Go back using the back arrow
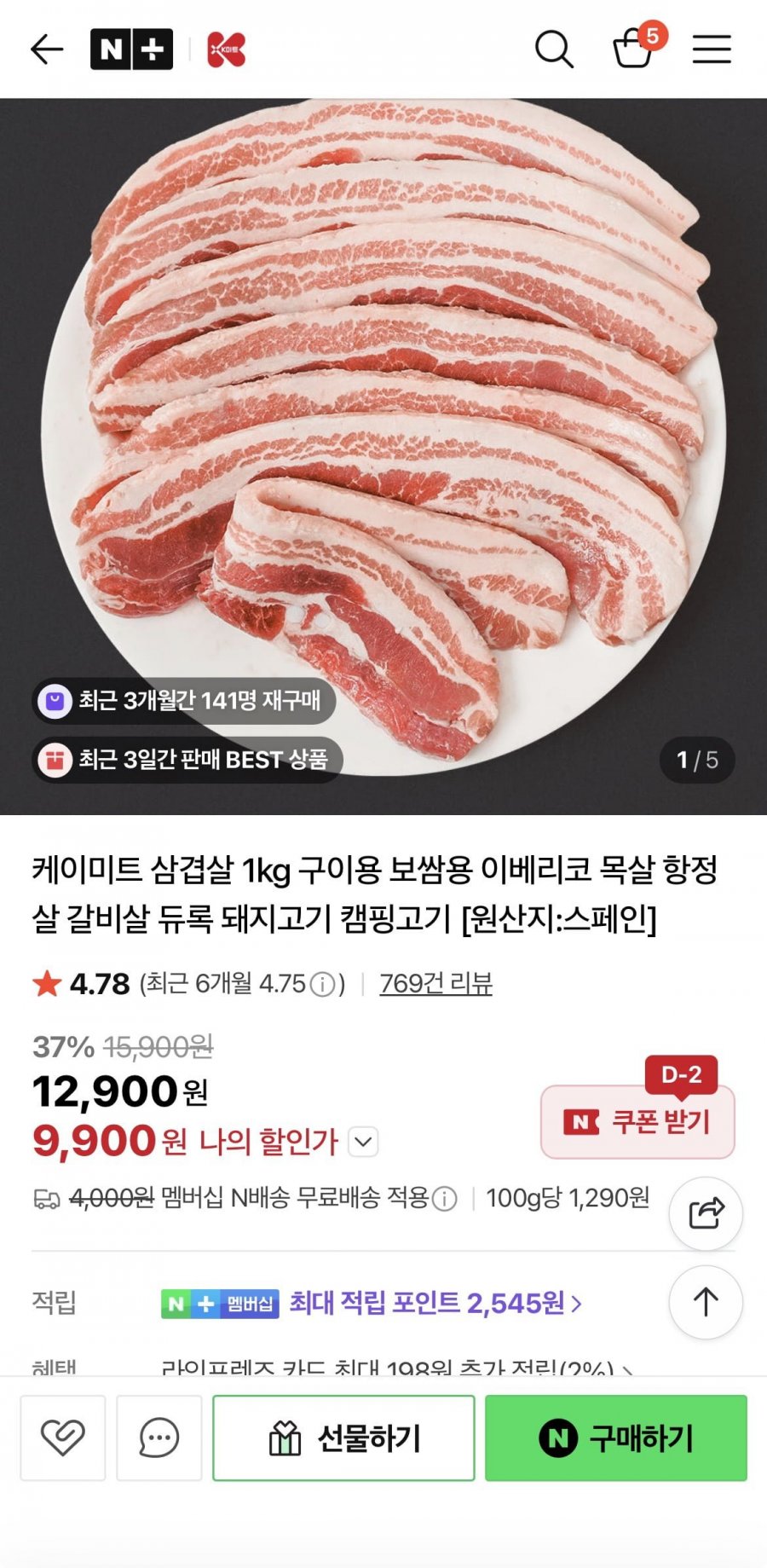767x1568 pixels. click(48, 49)
